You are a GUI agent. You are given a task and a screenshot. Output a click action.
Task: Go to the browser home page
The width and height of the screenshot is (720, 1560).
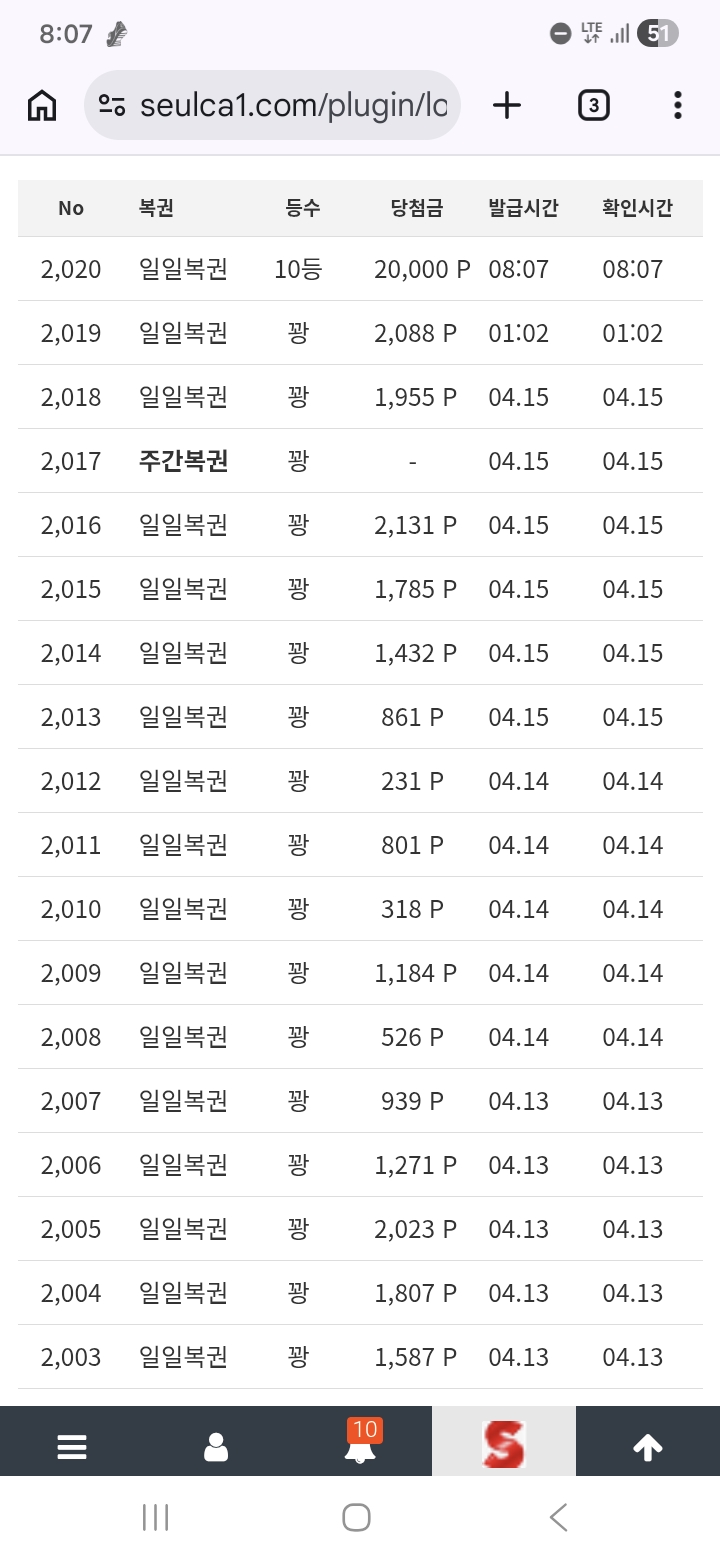[42, 105]
